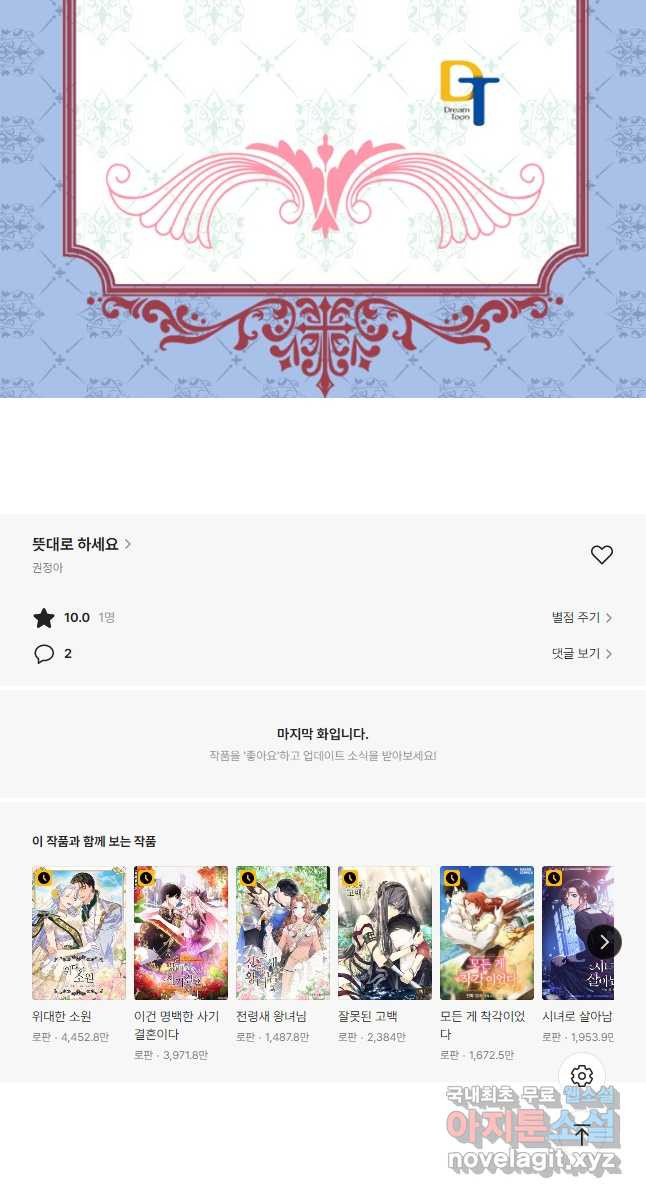646x1198 pixels.
Task: Jump back to top of page
Action: [582, 1135]
